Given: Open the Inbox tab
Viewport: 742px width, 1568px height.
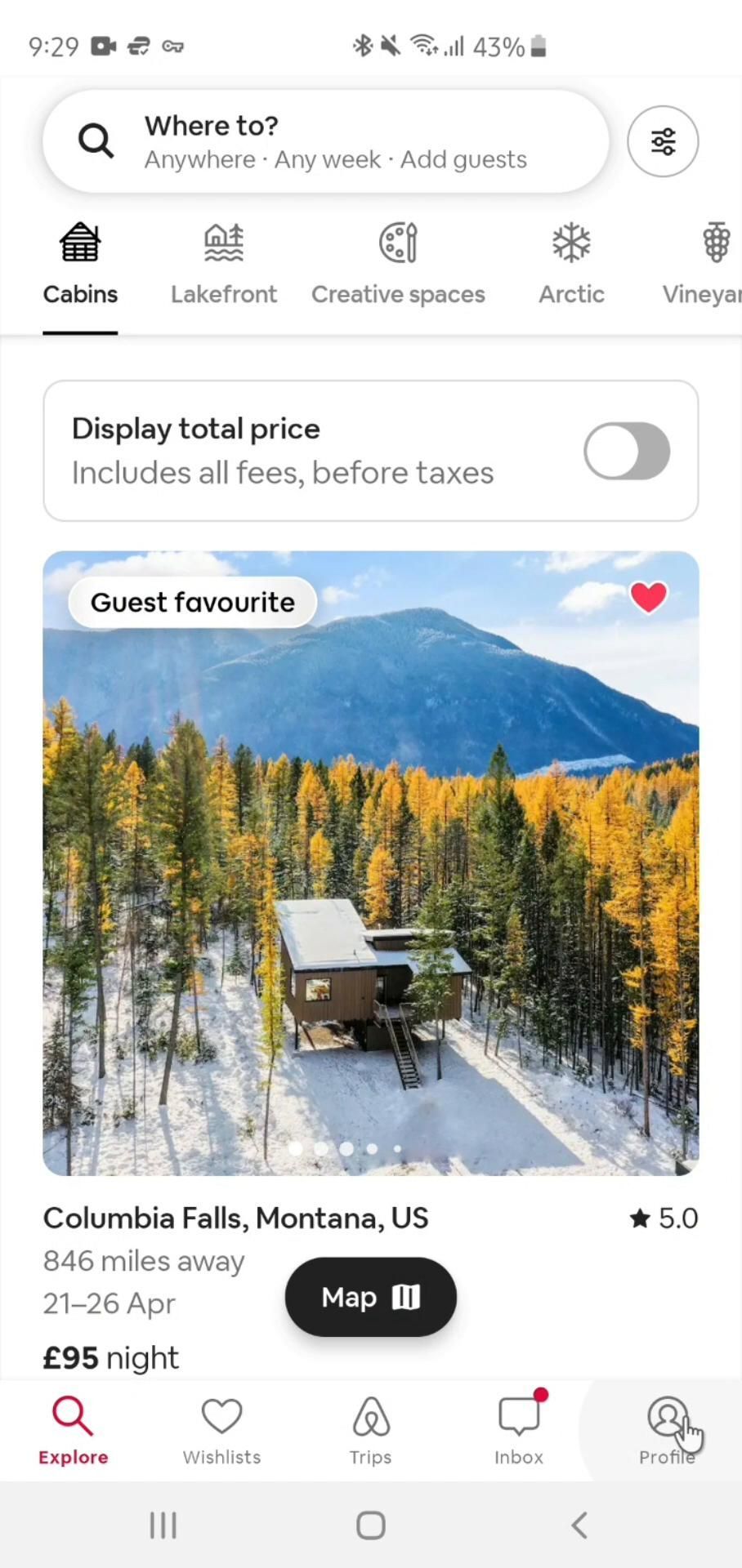Looking at the screenshot, I should click(519, 1431).
